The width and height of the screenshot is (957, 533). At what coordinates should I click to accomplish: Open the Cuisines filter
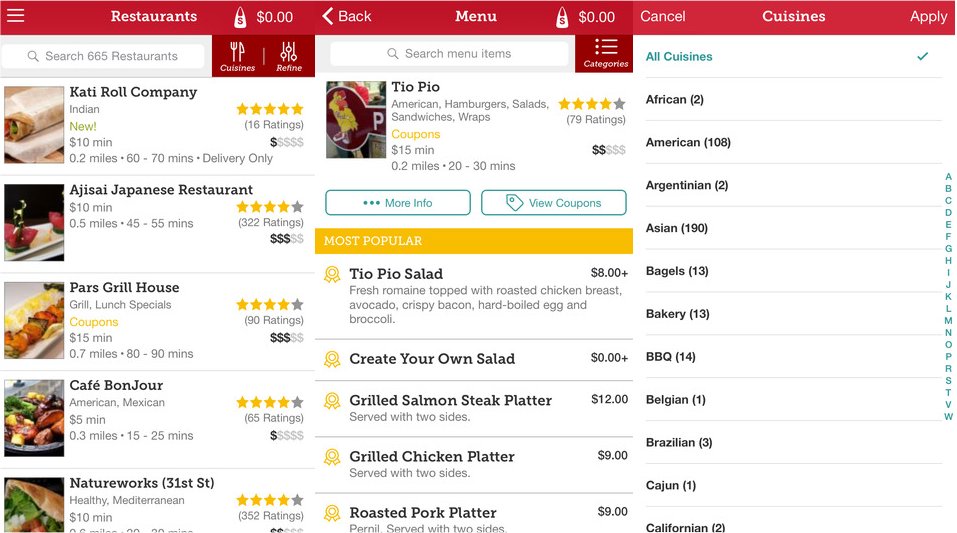coord(237,56)
